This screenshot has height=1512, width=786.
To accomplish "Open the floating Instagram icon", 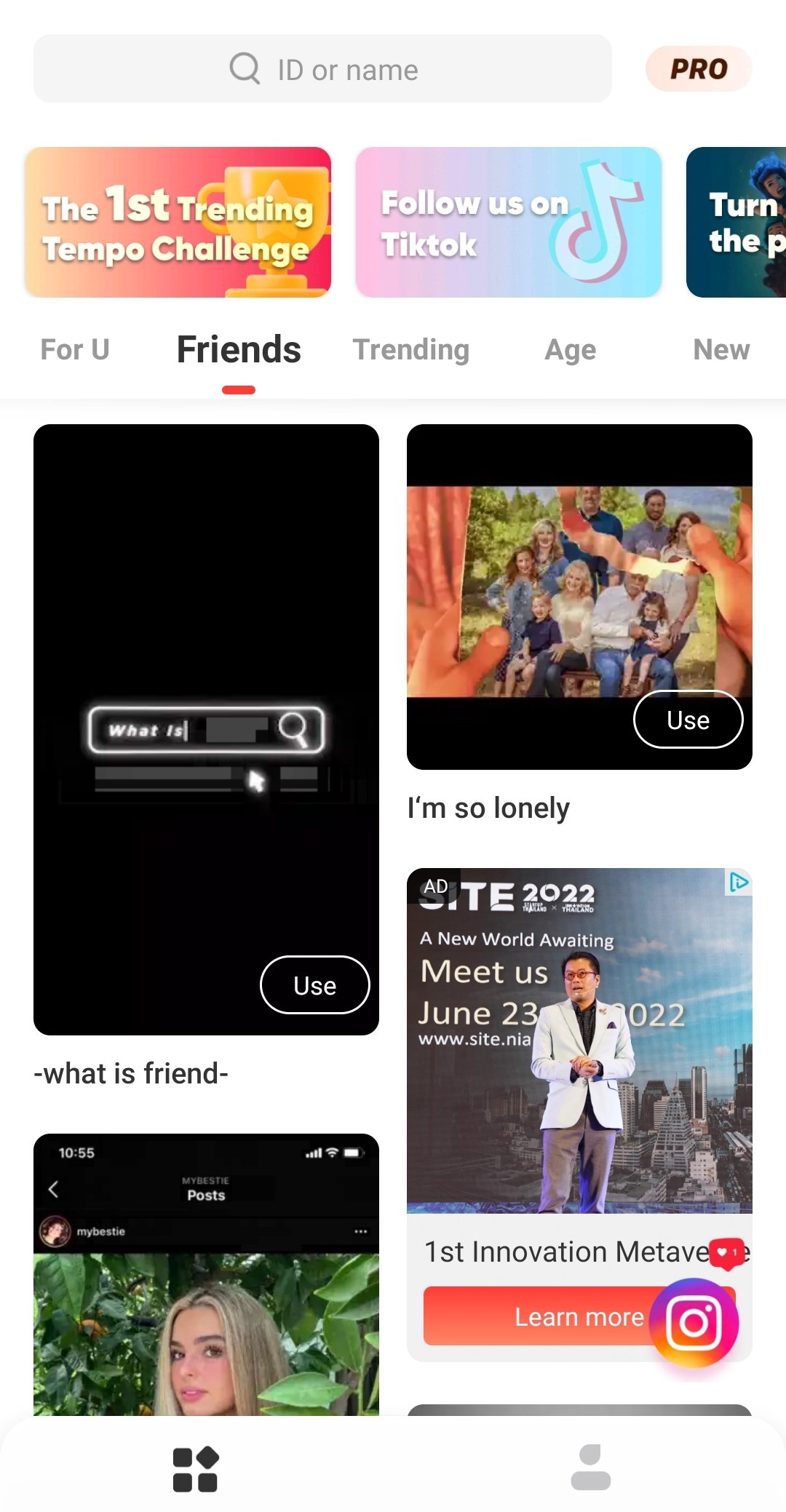I will [x=694, y=1323].
